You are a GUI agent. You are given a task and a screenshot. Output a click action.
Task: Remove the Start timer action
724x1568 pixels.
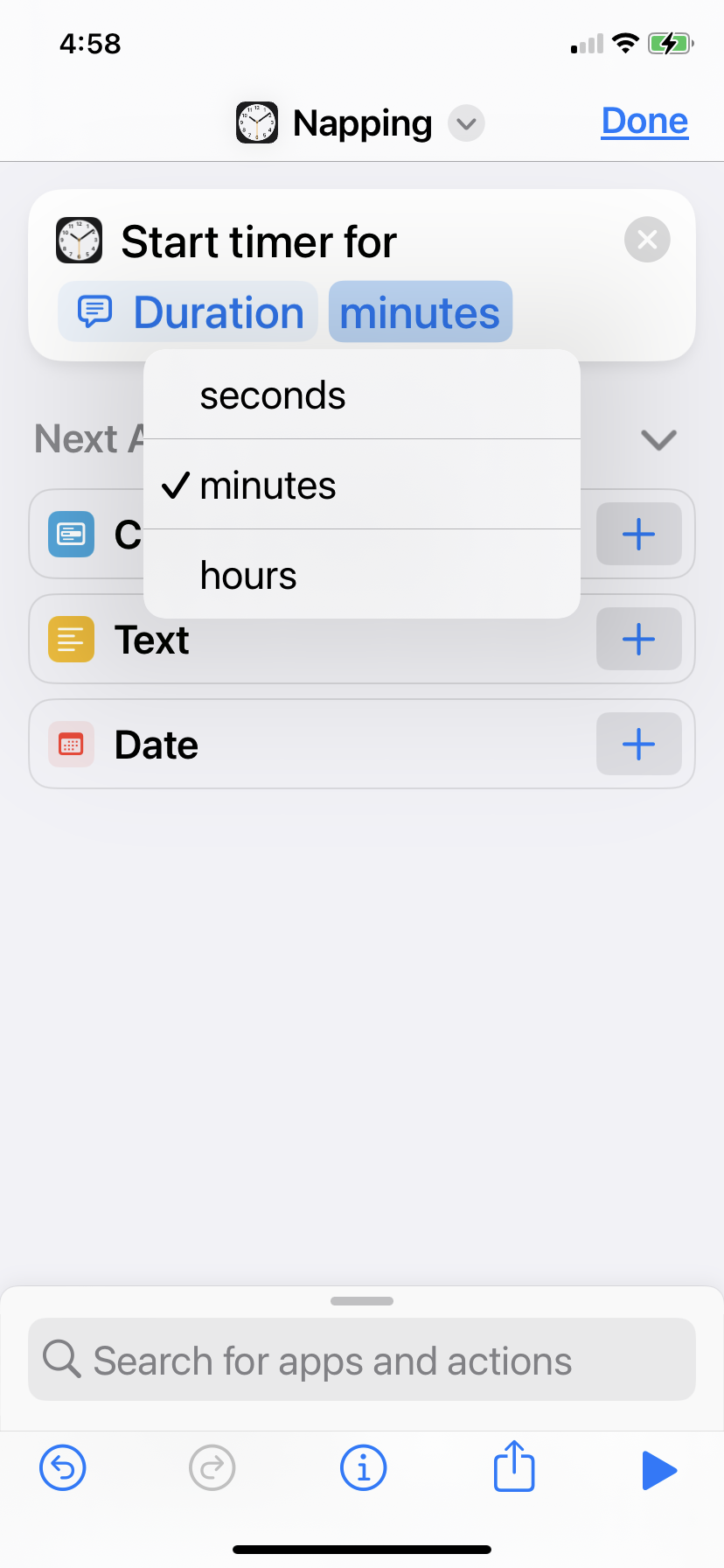647,240
